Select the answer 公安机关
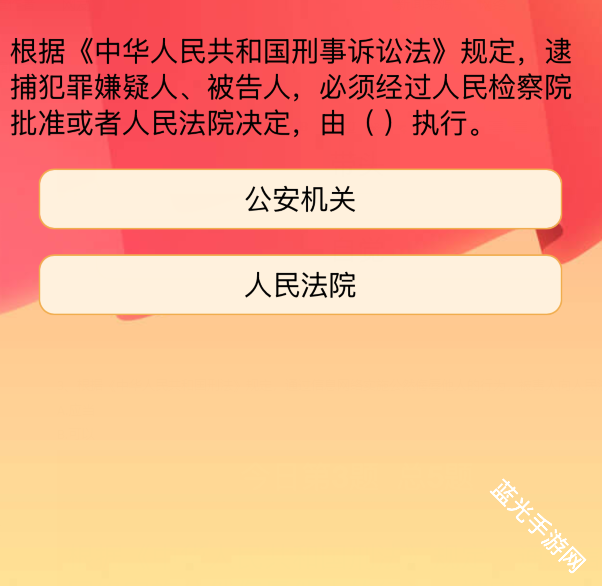The image size is (602, 586). pyautogui.click(x=300, y=199)
